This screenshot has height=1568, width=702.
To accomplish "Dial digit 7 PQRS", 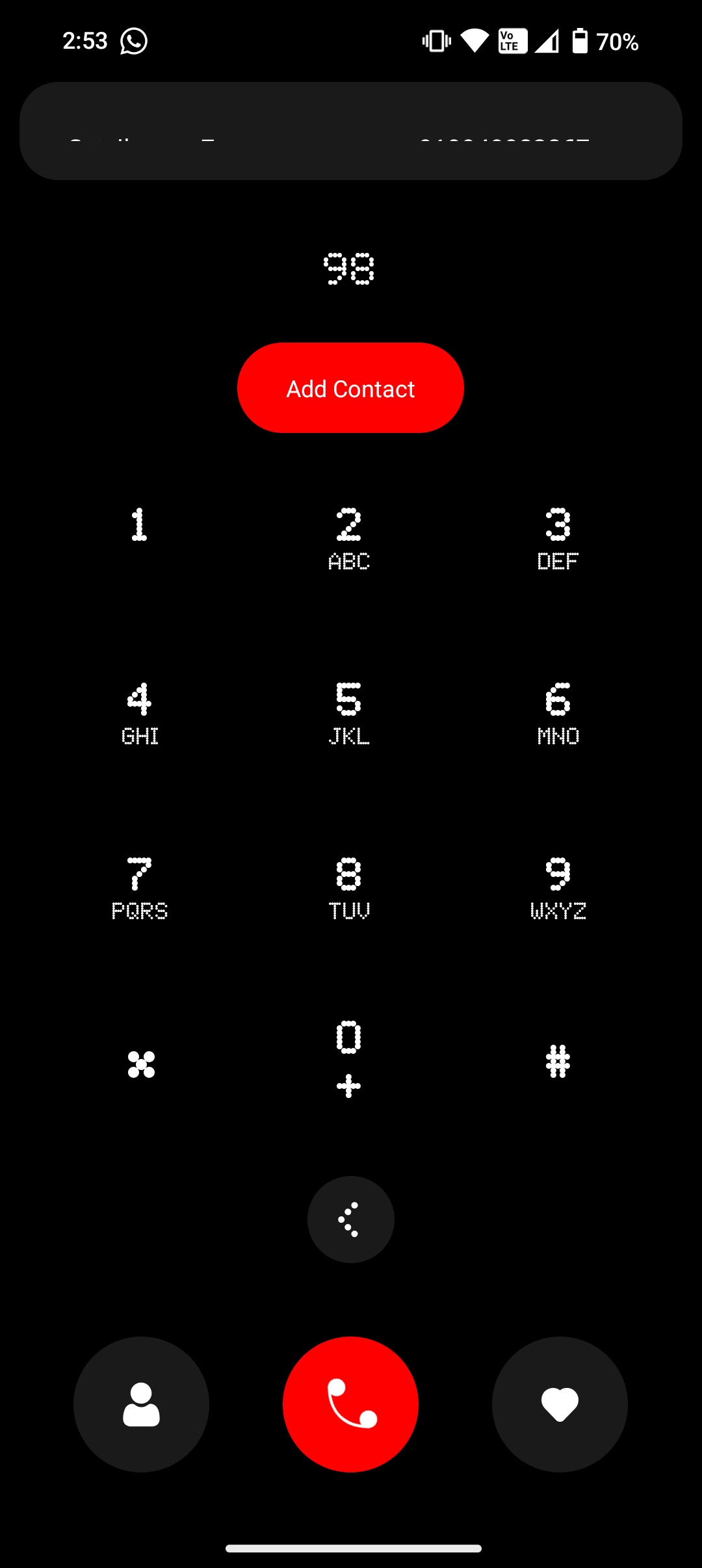I will 139,888.
